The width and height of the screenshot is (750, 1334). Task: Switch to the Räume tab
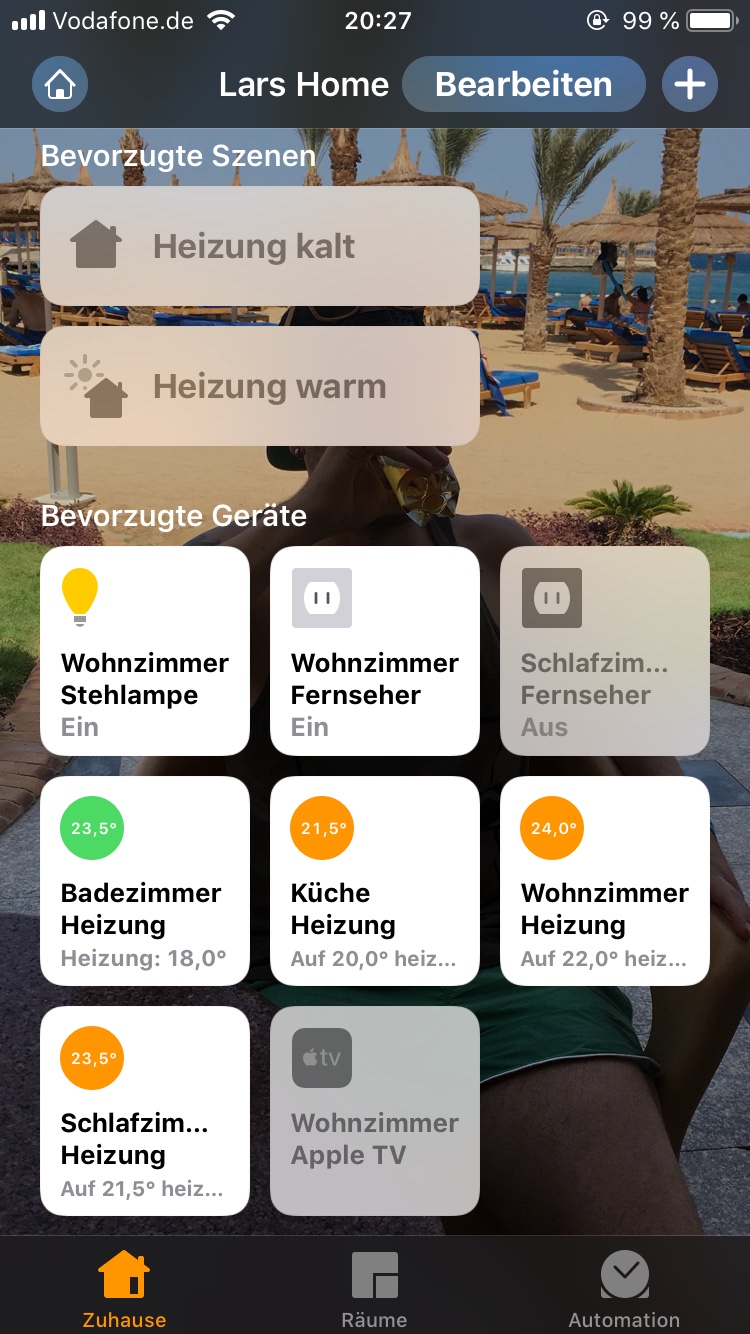375,1290
